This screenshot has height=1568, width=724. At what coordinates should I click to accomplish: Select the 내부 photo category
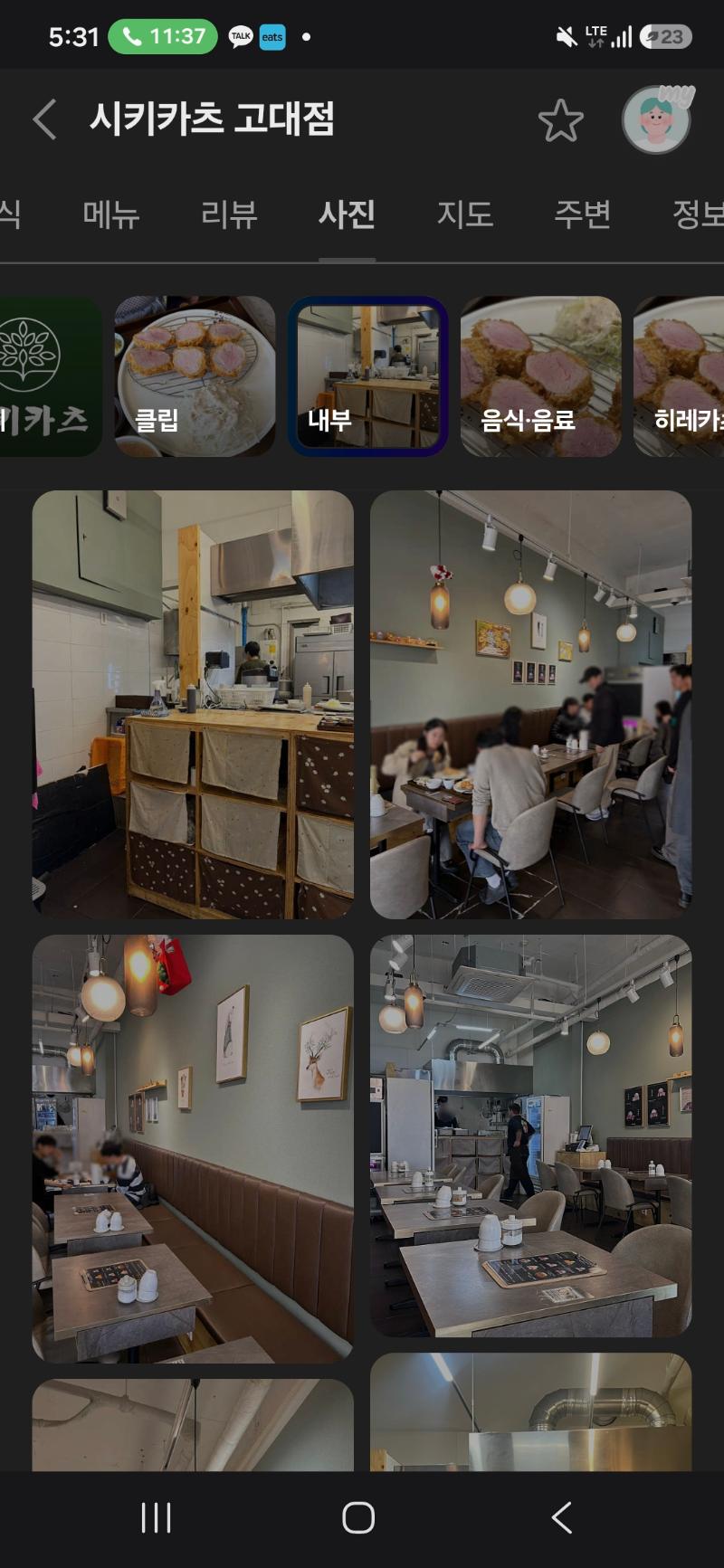tap(367, 376)
